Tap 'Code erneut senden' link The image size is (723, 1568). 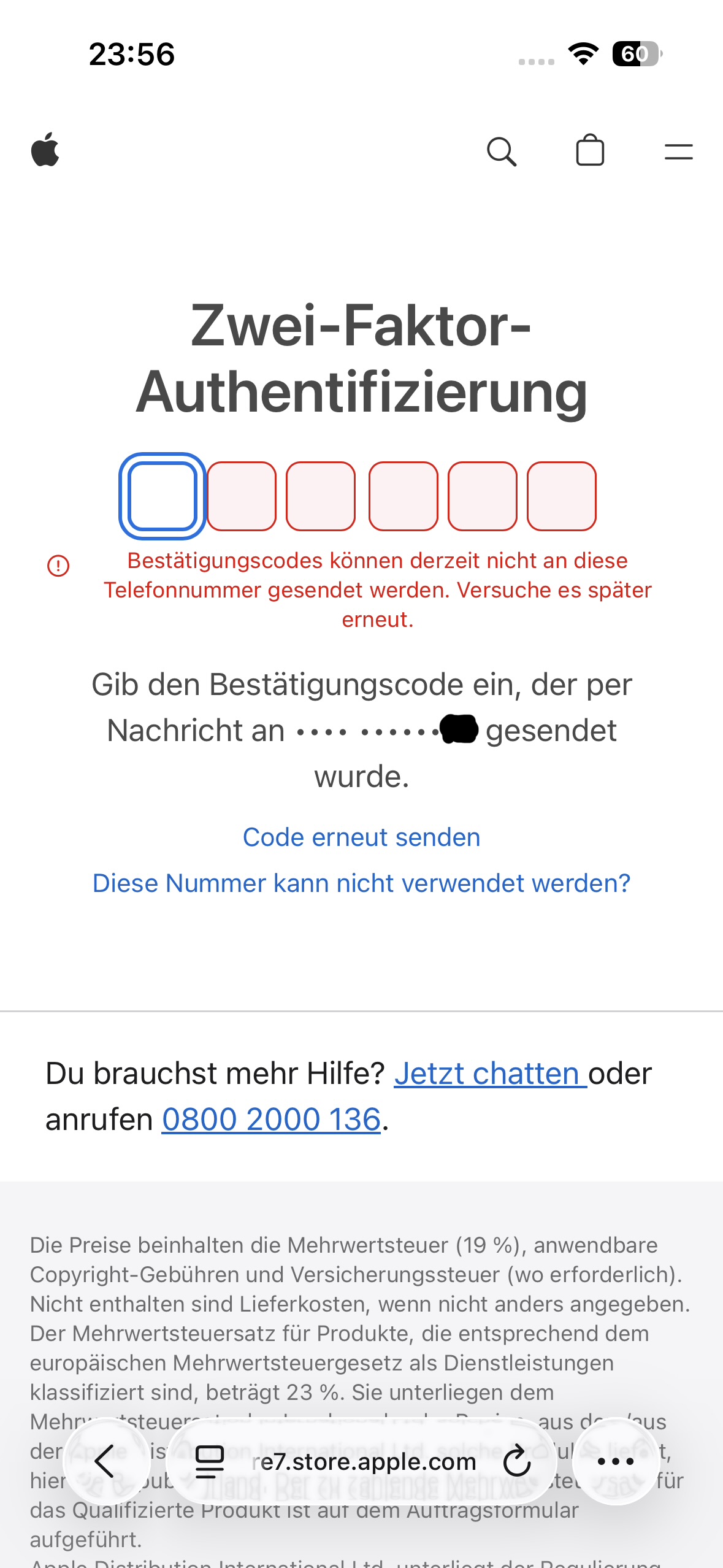pos(361,837)
